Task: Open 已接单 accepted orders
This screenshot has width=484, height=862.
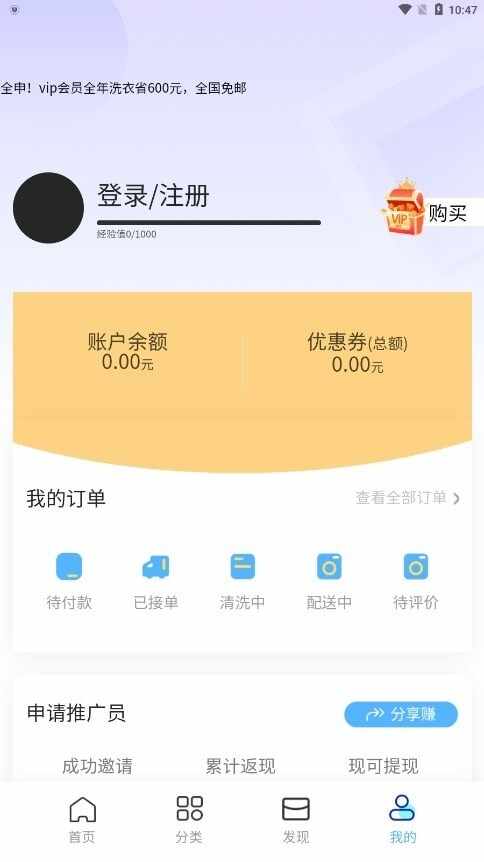Action: click(x=156, y=582)
